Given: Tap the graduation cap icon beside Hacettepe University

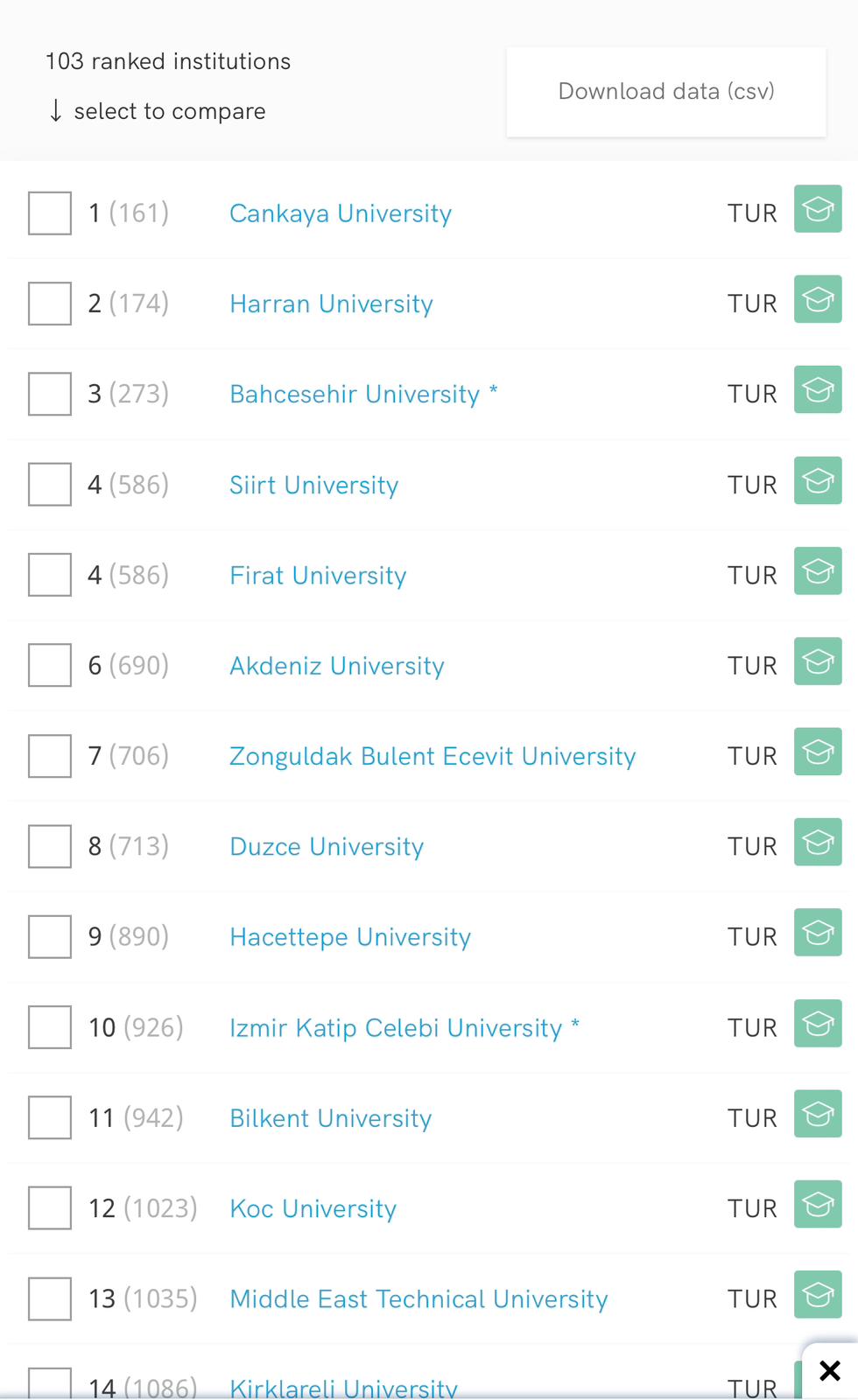Looking at the screenshot, I should tap(818, 933).
